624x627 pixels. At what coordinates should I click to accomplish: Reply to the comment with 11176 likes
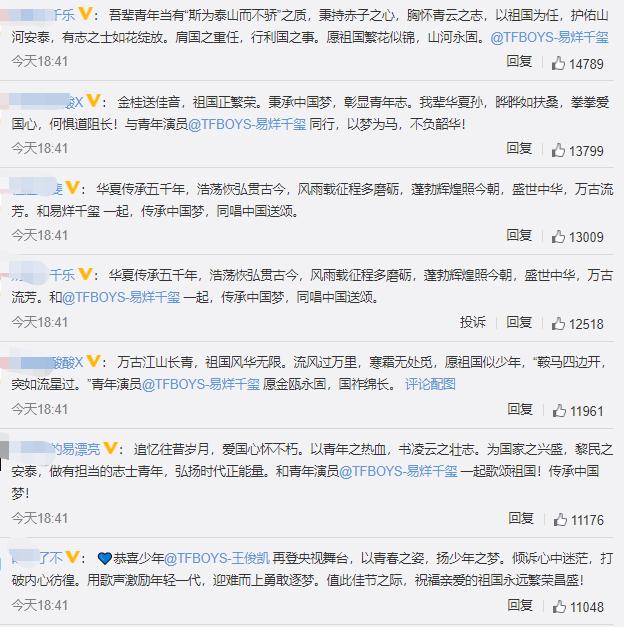pyautogui.click(x=519, y=518)
